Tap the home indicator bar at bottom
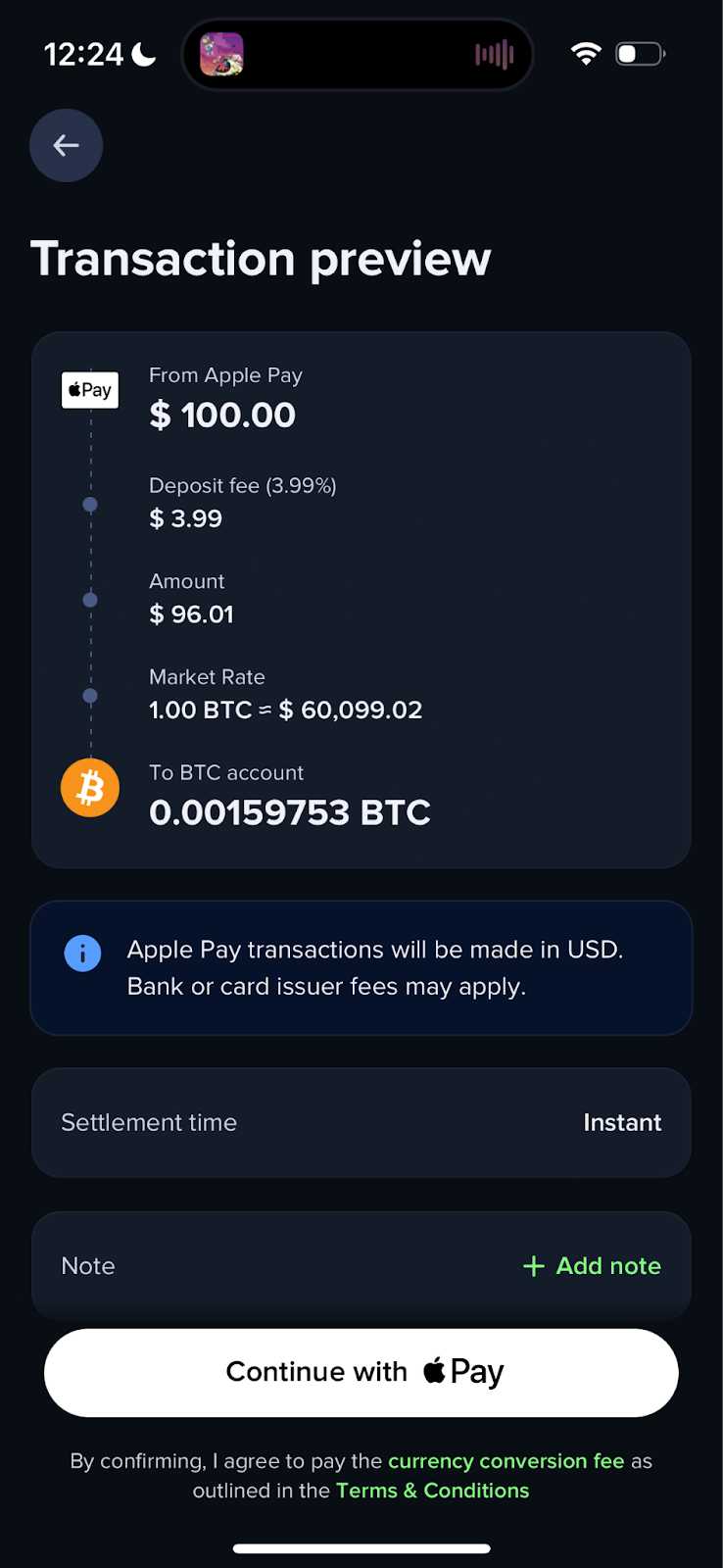 [361, 1548]
